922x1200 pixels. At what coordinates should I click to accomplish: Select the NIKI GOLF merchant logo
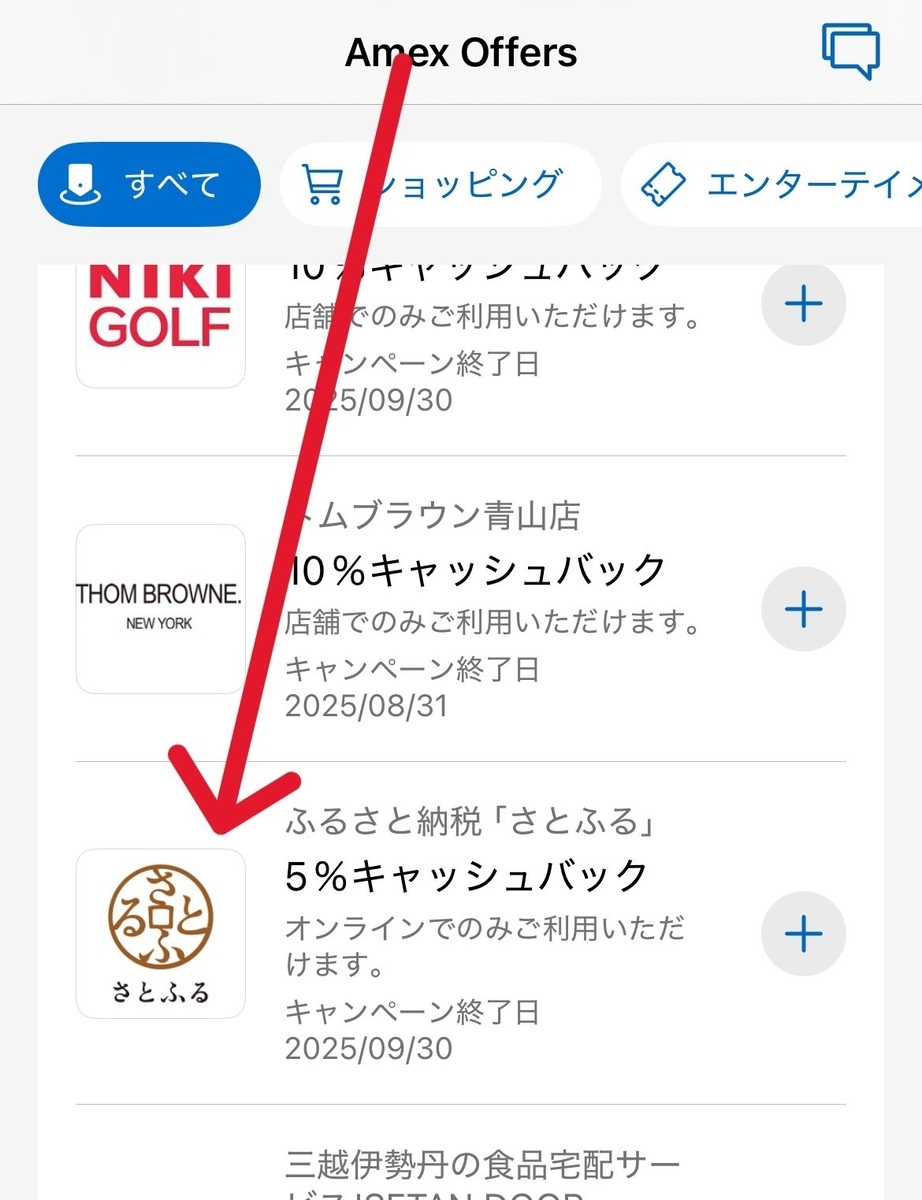coord(160,310)
